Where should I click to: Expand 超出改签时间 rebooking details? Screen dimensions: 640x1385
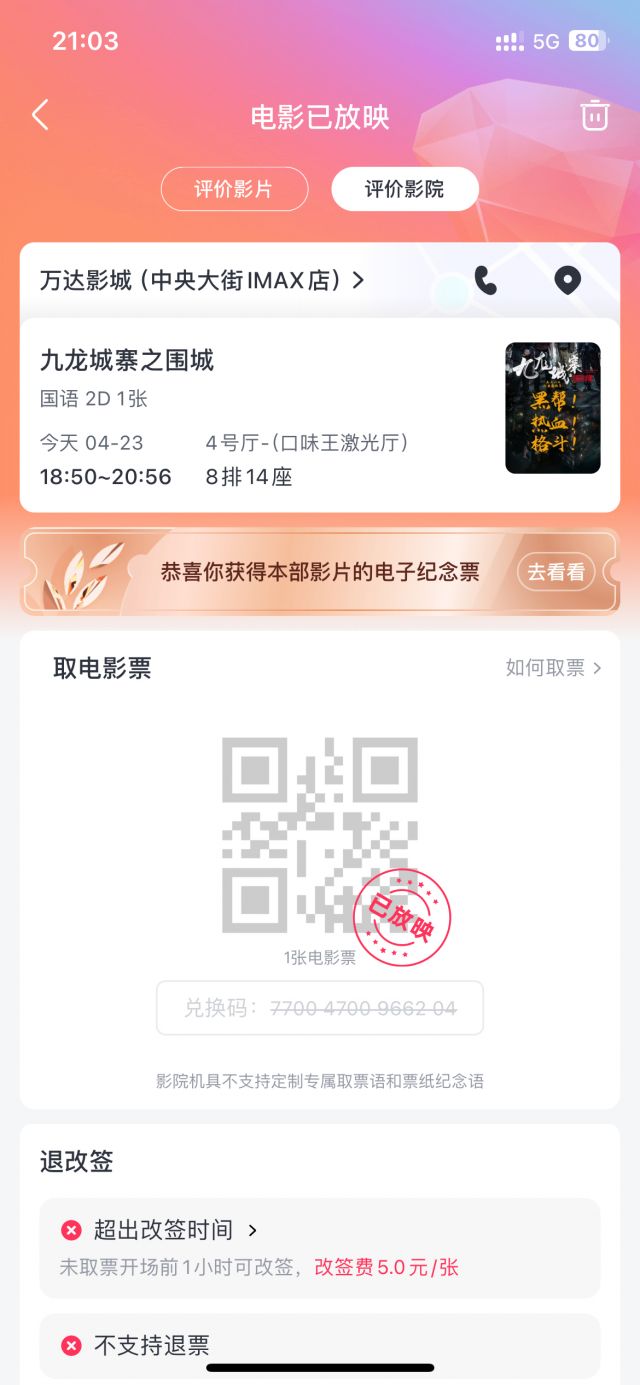tap(175, 1230)
